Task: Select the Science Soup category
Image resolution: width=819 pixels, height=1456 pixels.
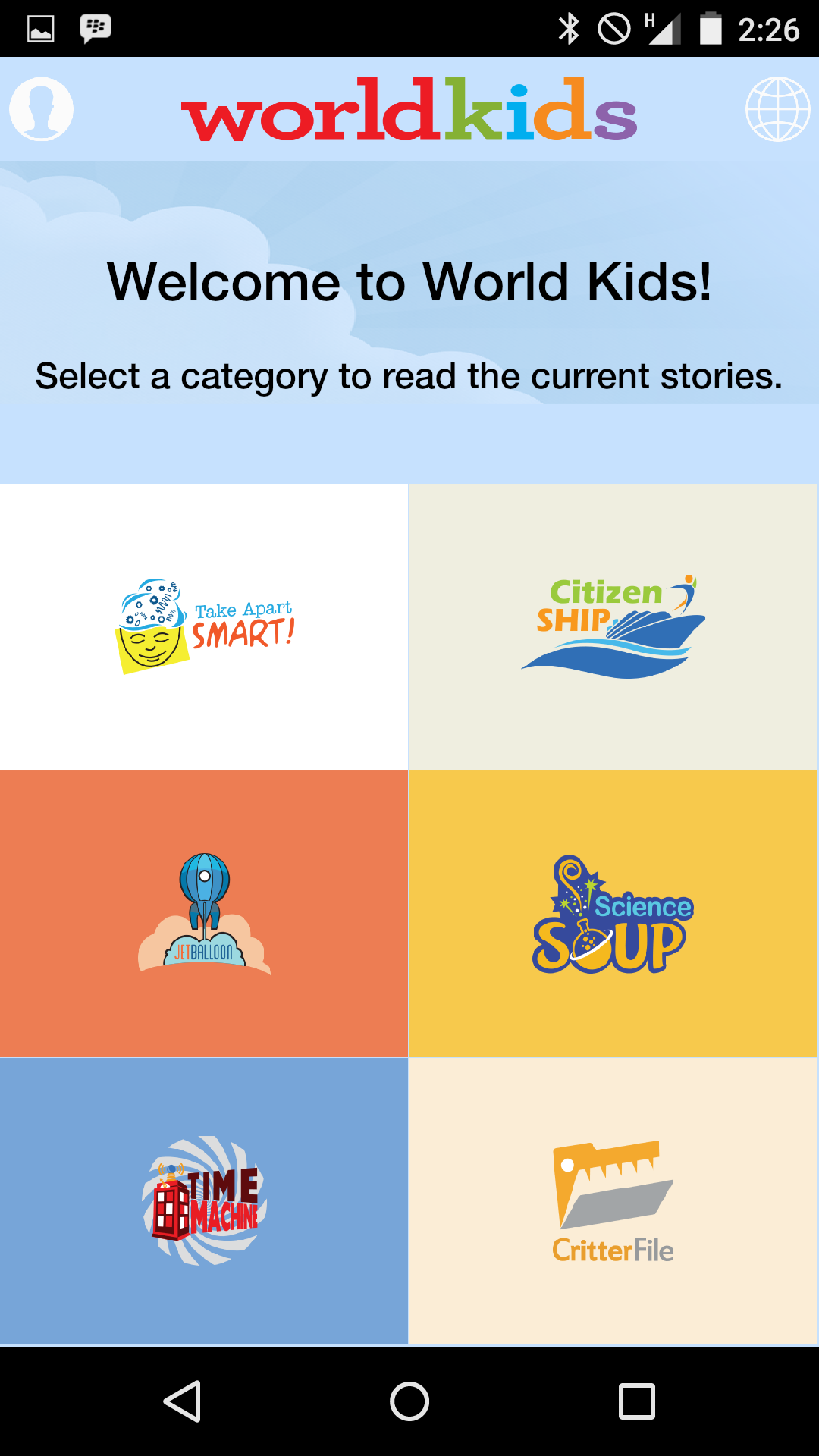Action: (614, 910)
